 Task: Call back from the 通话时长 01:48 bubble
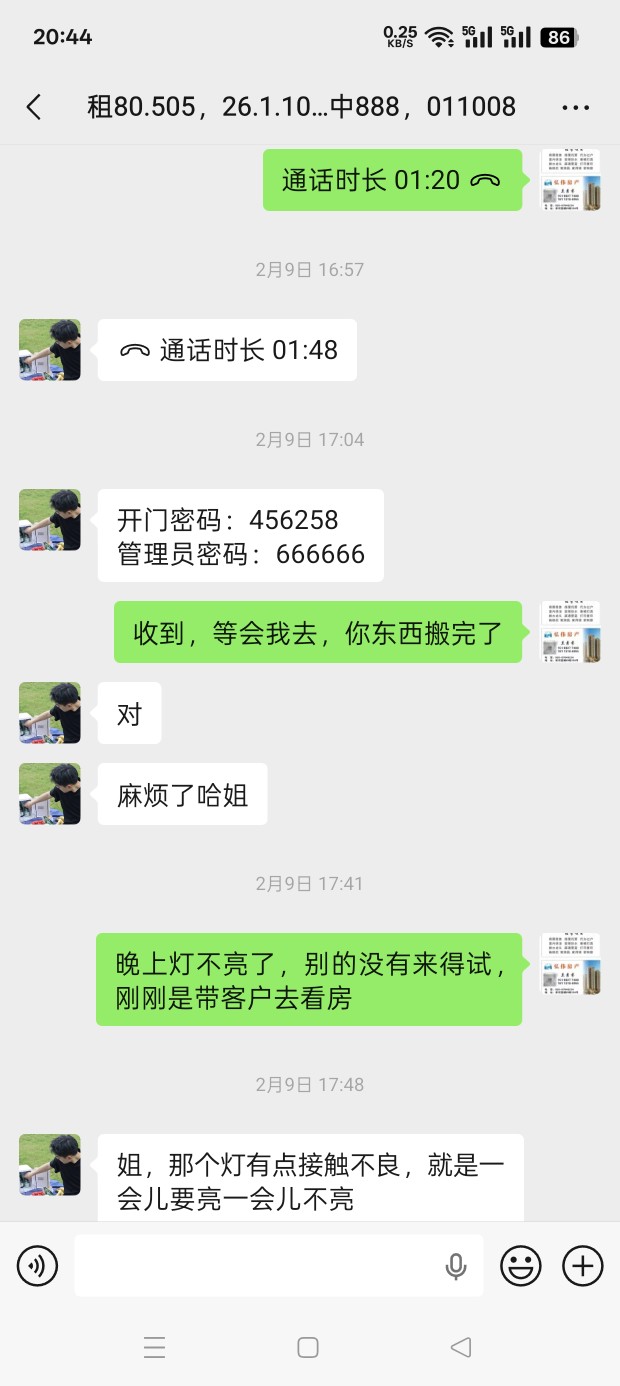point(227,350)
